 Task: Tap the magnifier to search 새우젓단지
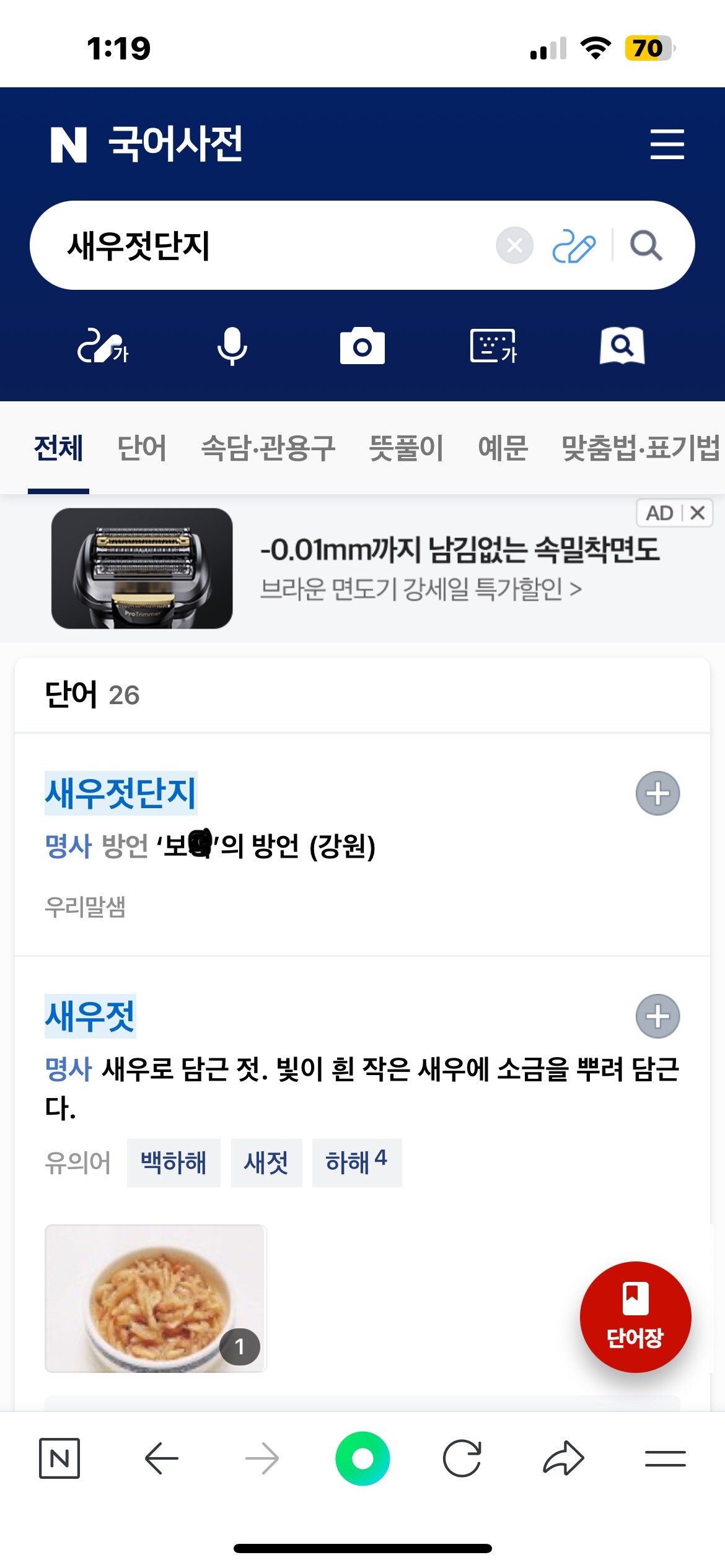click(646, 246)
